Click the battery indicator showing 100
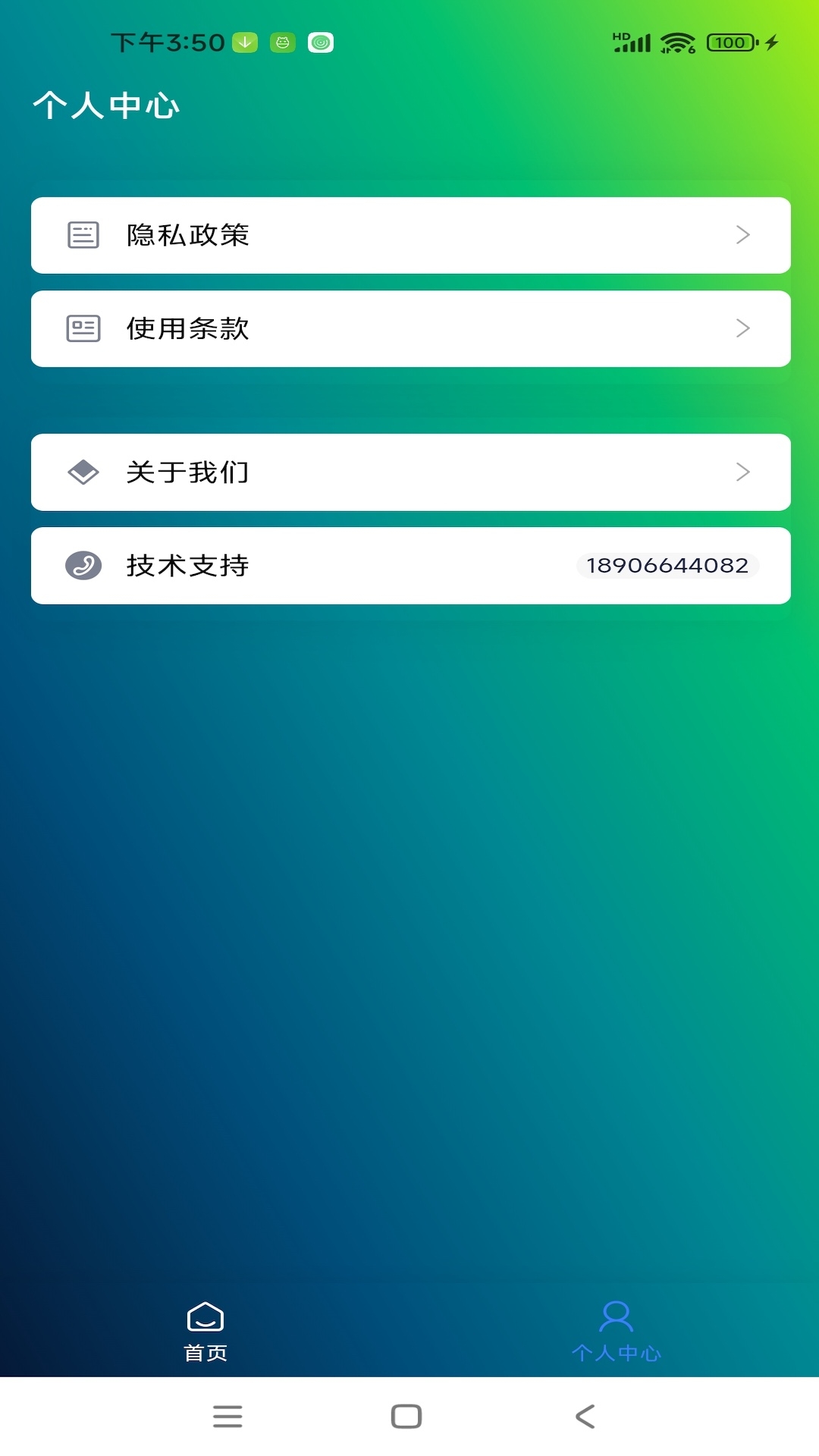Screen dimensions: 819x1456 (729, 42)
